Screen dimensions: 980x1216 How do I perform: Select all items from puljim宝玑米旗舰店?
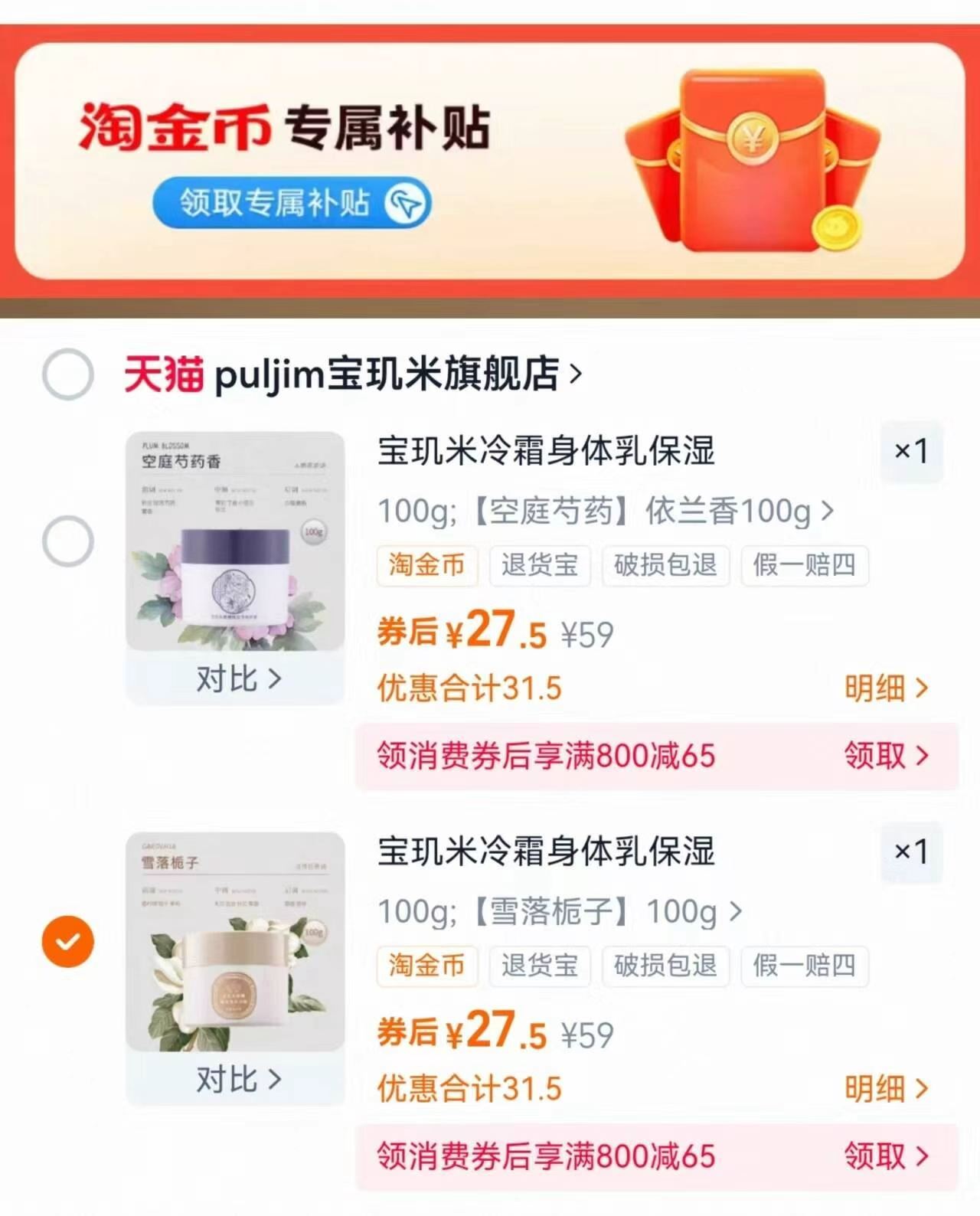pos(68,374)
